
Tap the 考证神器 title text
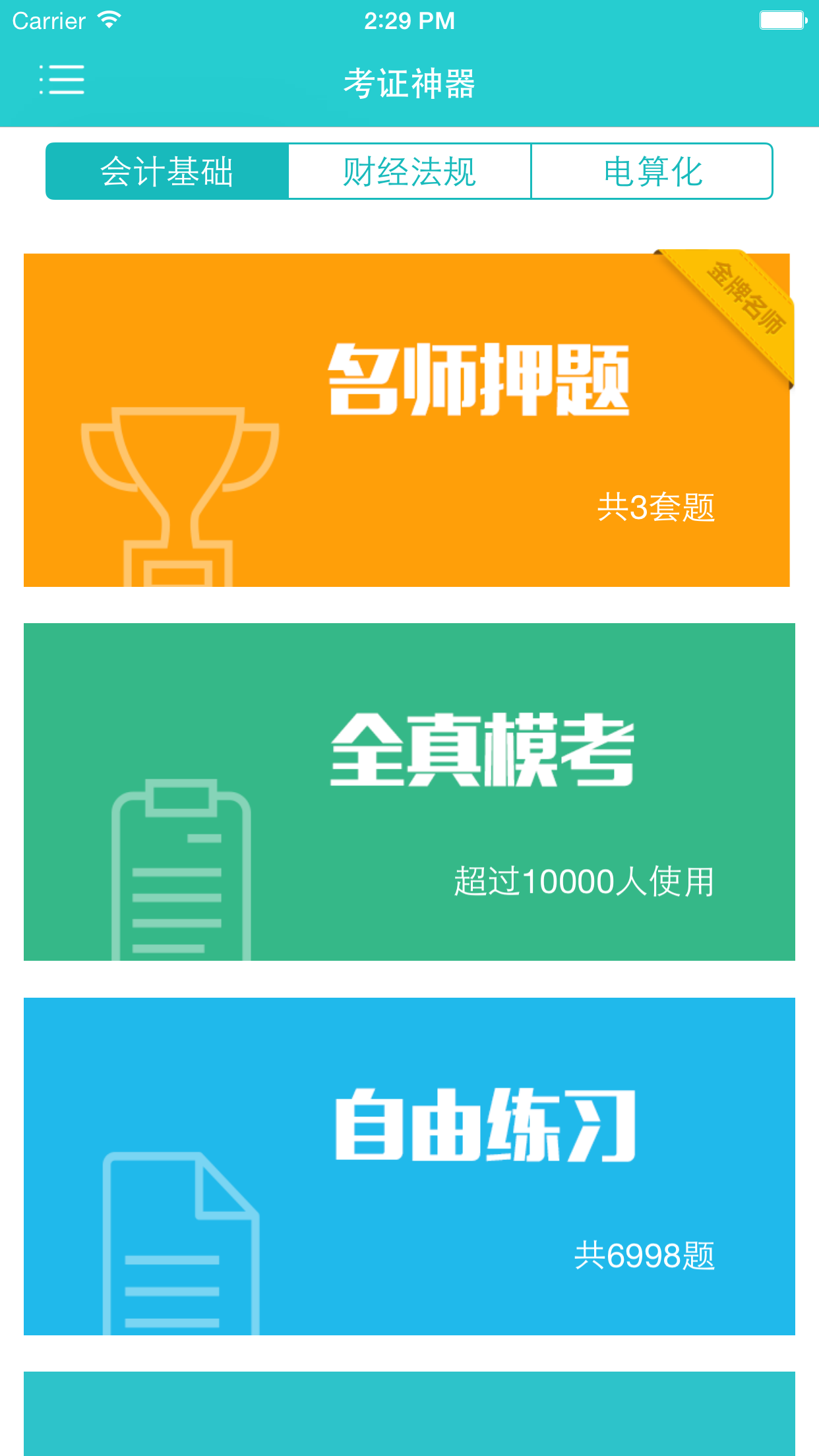tap(409, 80)
